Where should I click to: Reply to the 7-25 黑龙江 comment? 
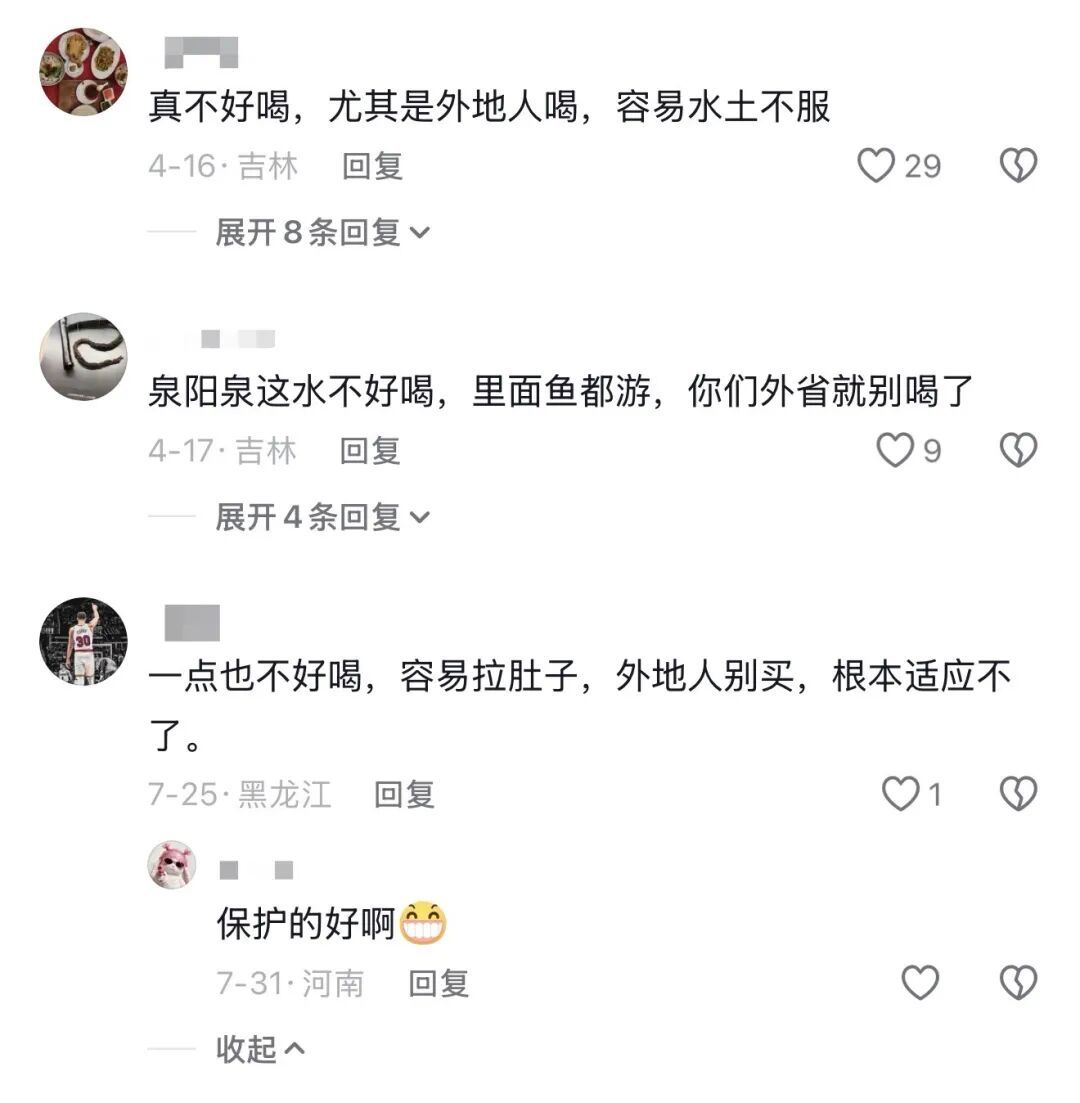point(404,795)
